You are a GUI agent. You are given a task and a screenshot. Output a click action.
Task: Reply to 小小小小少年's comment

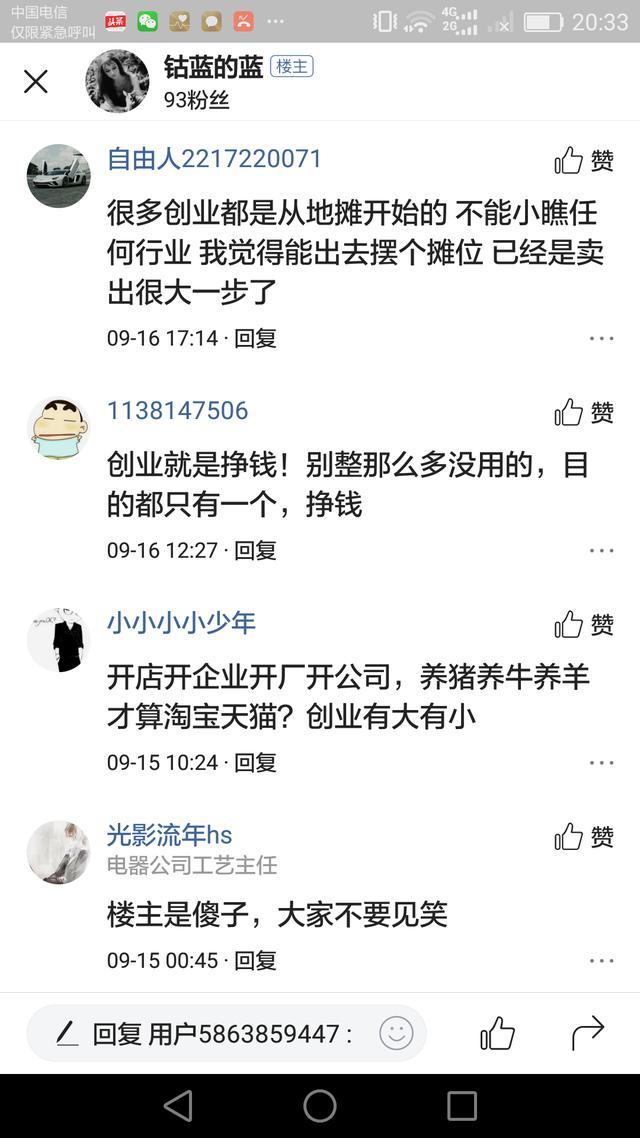(x=255, y=762)
